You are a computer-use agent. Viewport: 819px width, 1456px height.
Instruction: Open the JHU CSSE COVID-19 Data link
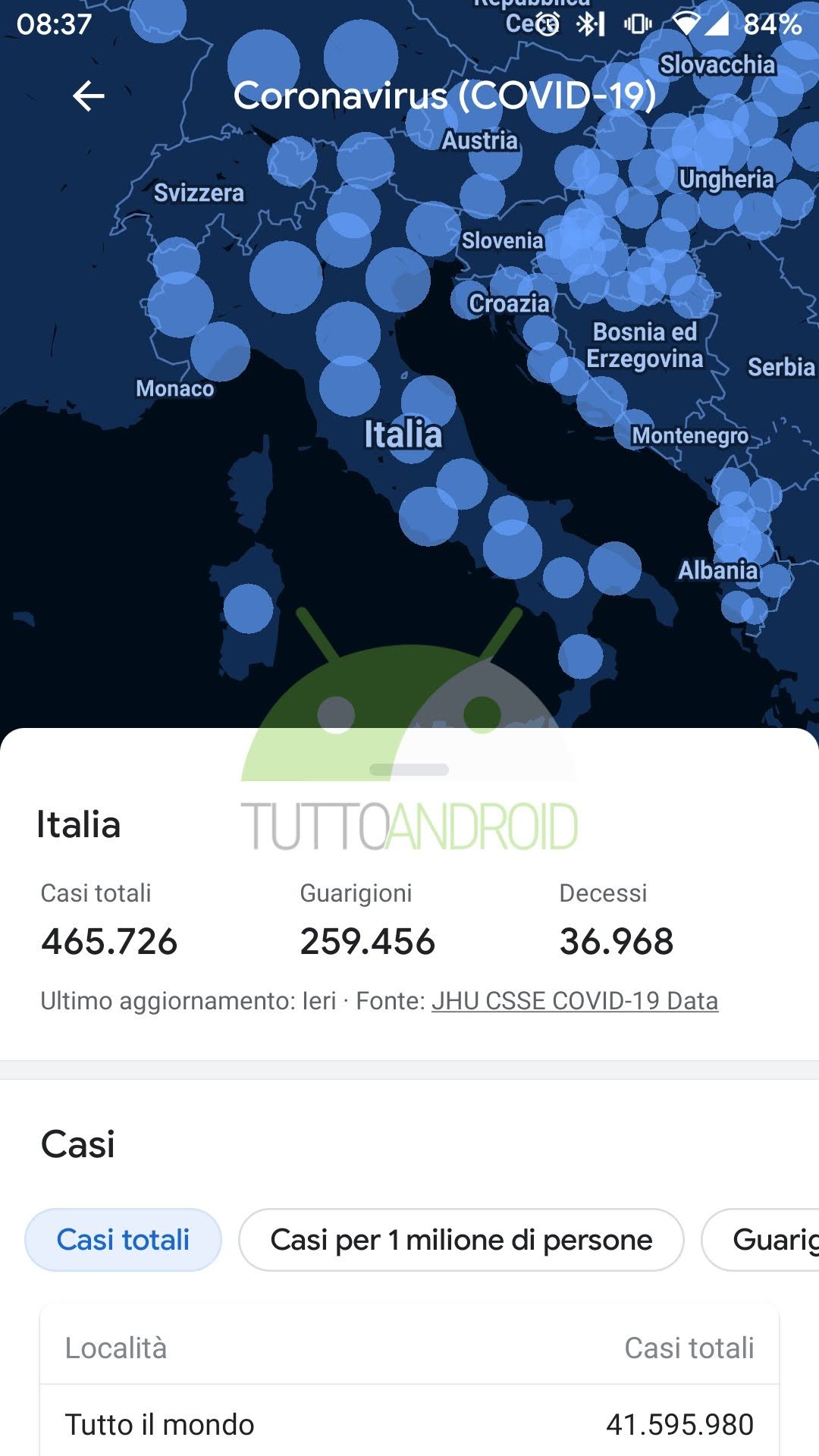(x=575, y=1001)
